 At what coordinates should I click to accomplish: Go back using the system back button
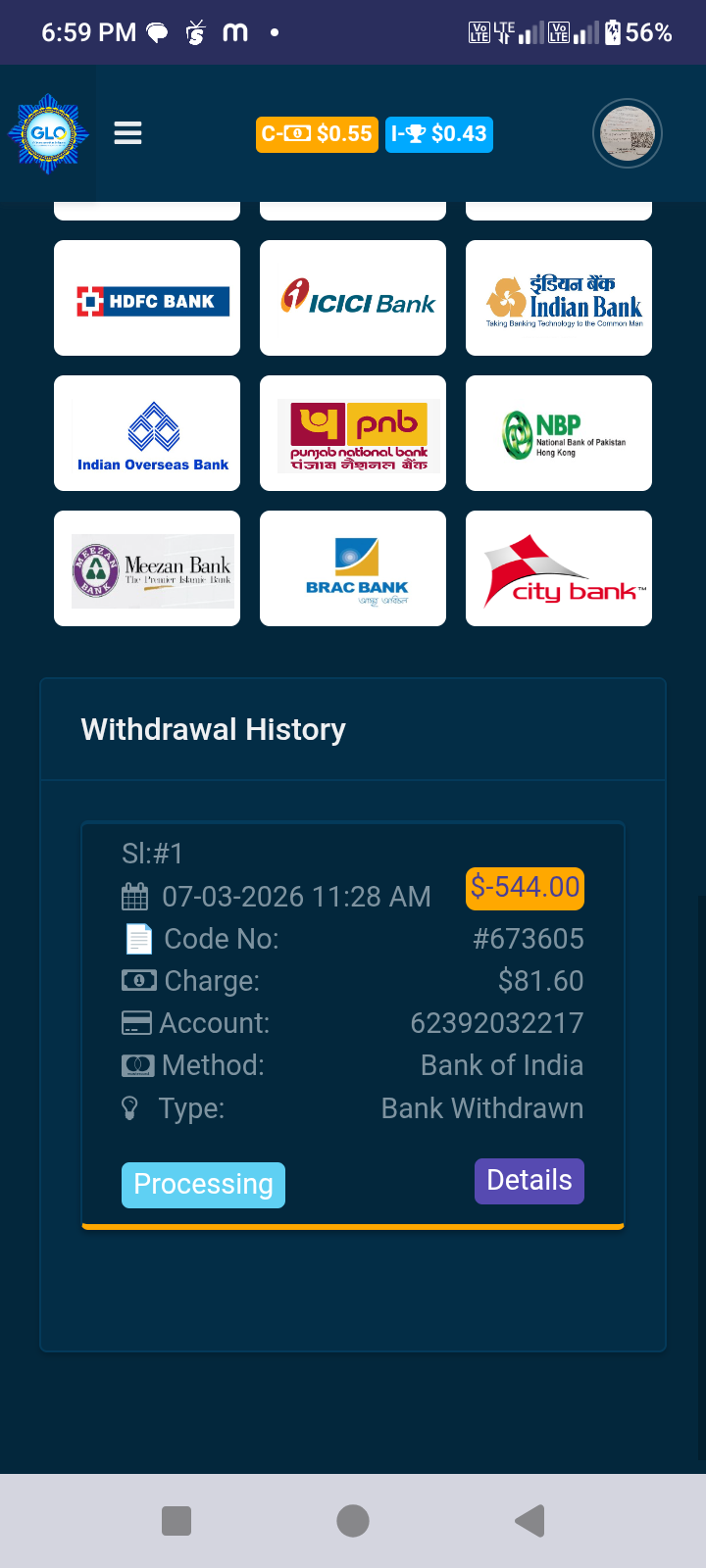coord(529,1521)
